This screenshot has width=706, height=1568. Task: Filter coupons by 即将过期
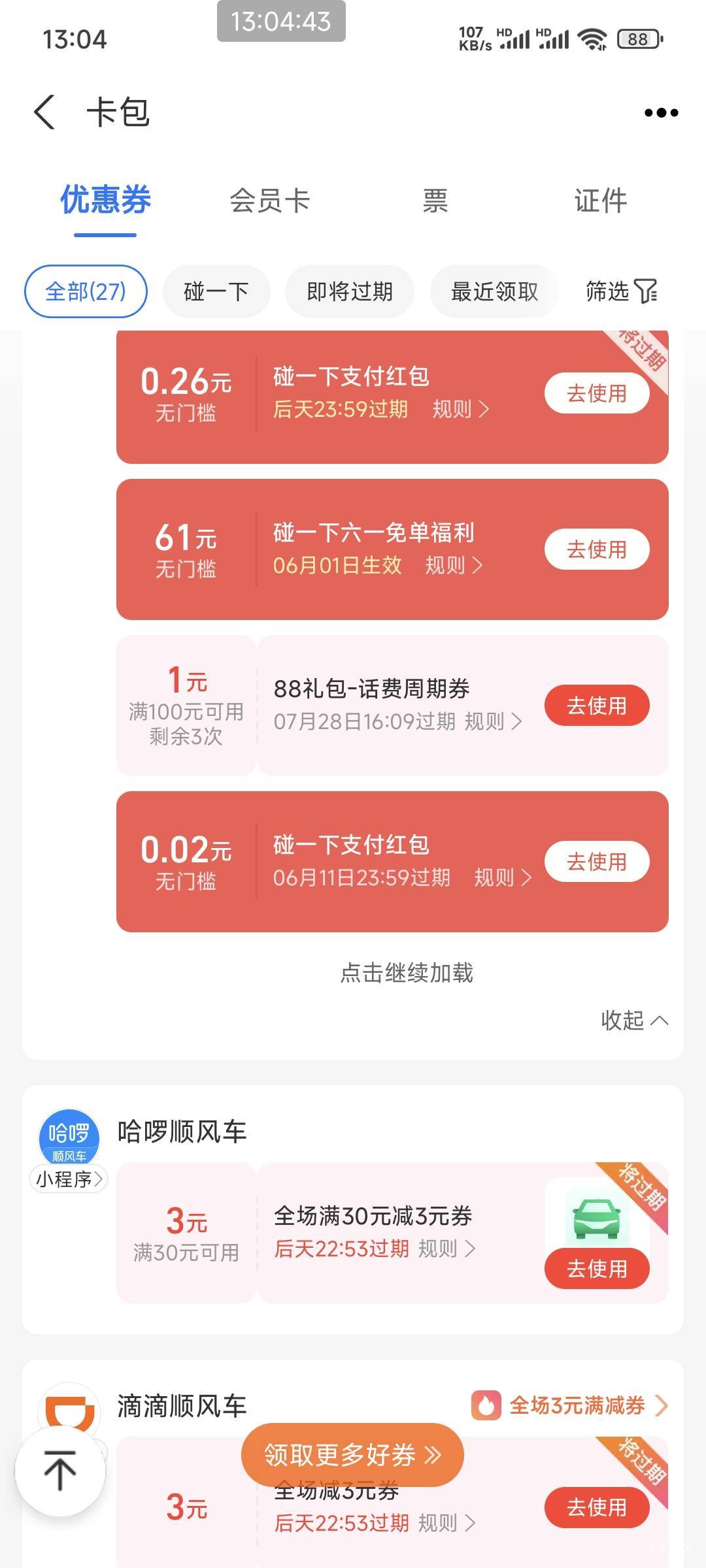[x=350, y=291]
